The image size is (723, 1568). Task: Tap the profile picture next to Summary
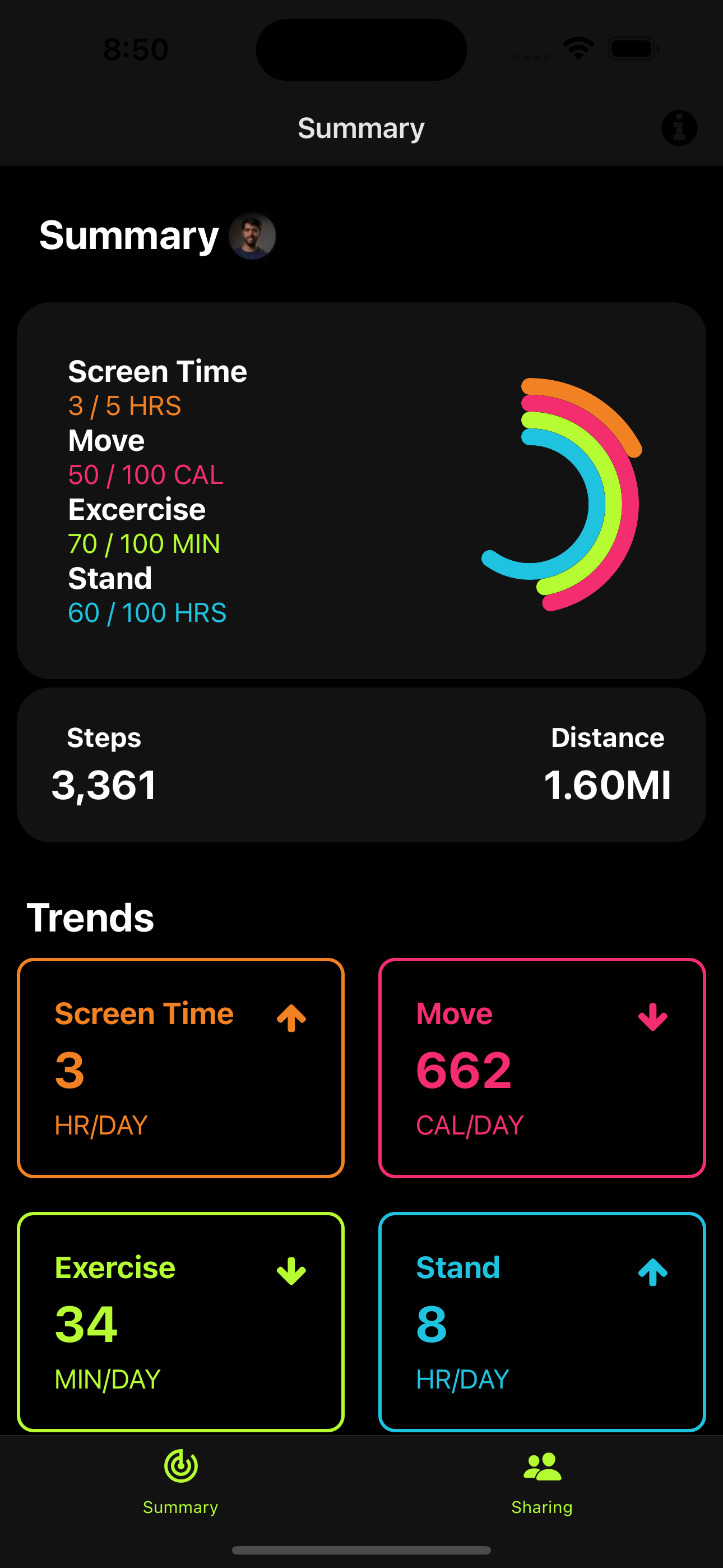pos(252,236)
